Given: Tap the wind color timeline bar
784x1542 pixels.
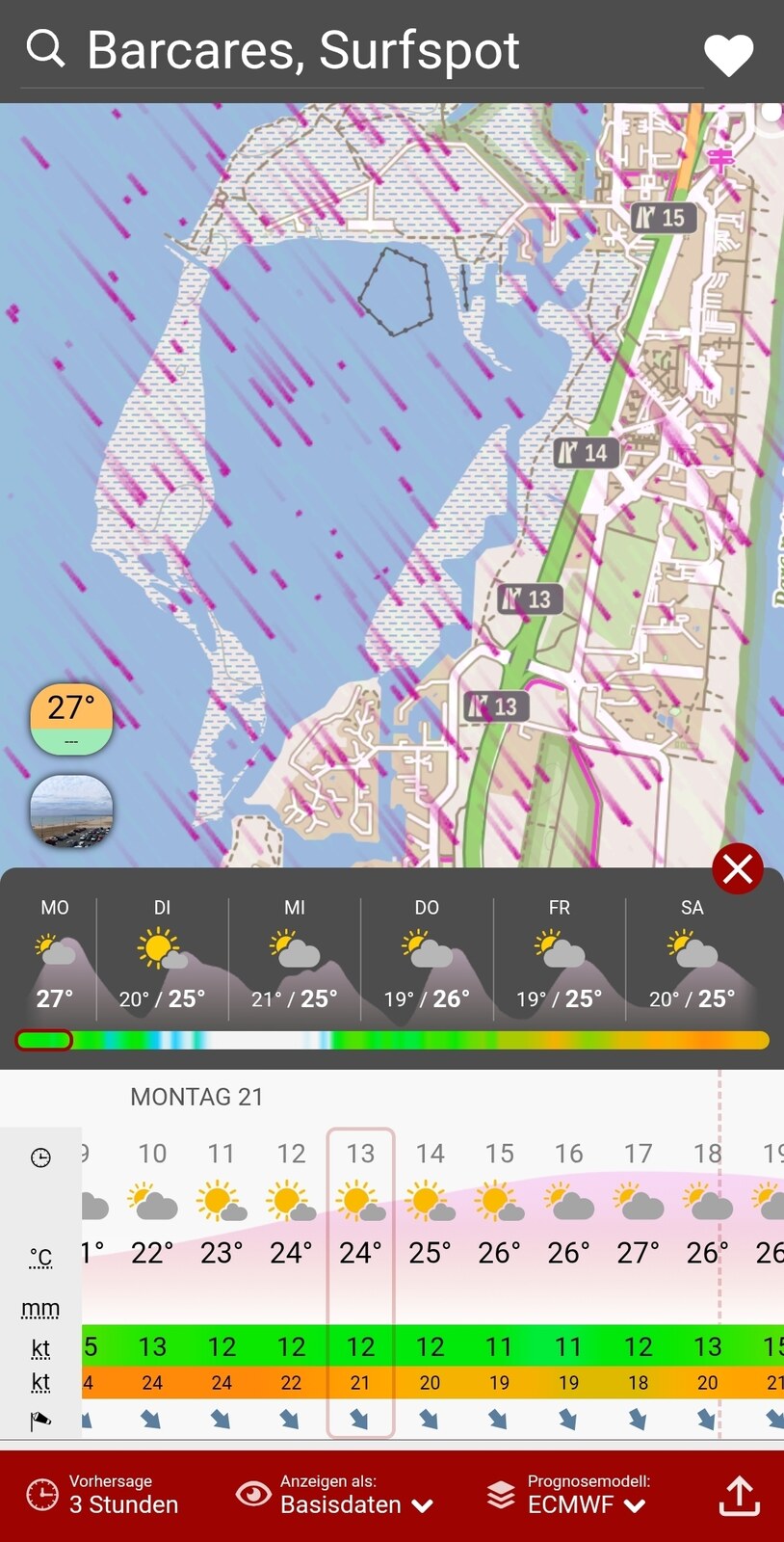Looking at the screenshot, I should (392, 1040).
